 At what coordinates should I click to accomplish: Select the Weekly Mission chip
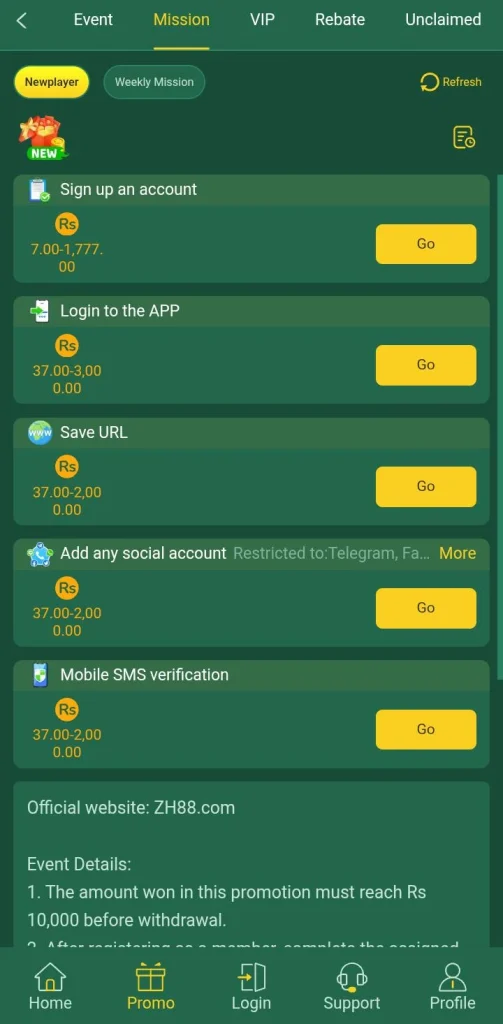(x=154, y=82)
